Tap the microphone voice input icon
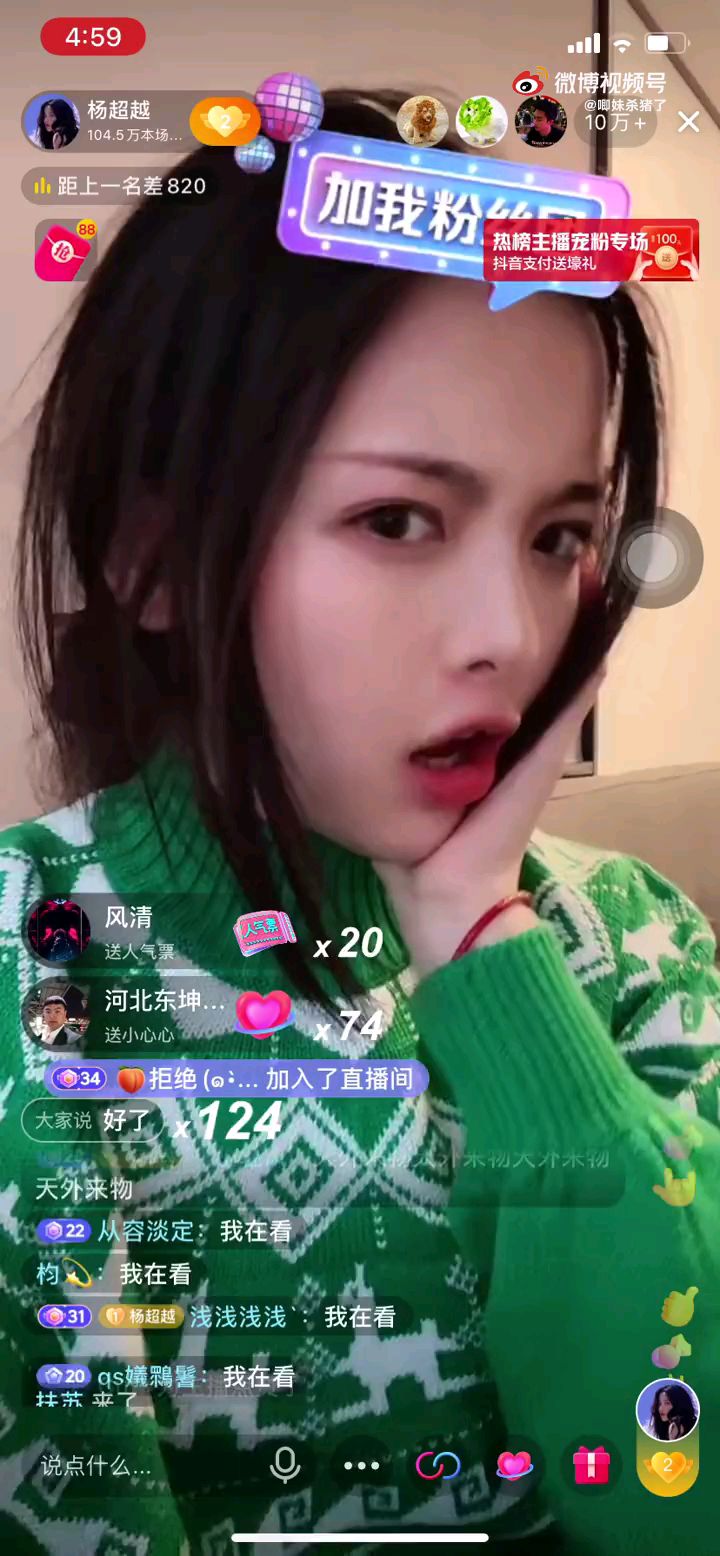The height and width of the screenshot is (1556, 720). [285, 1465]
